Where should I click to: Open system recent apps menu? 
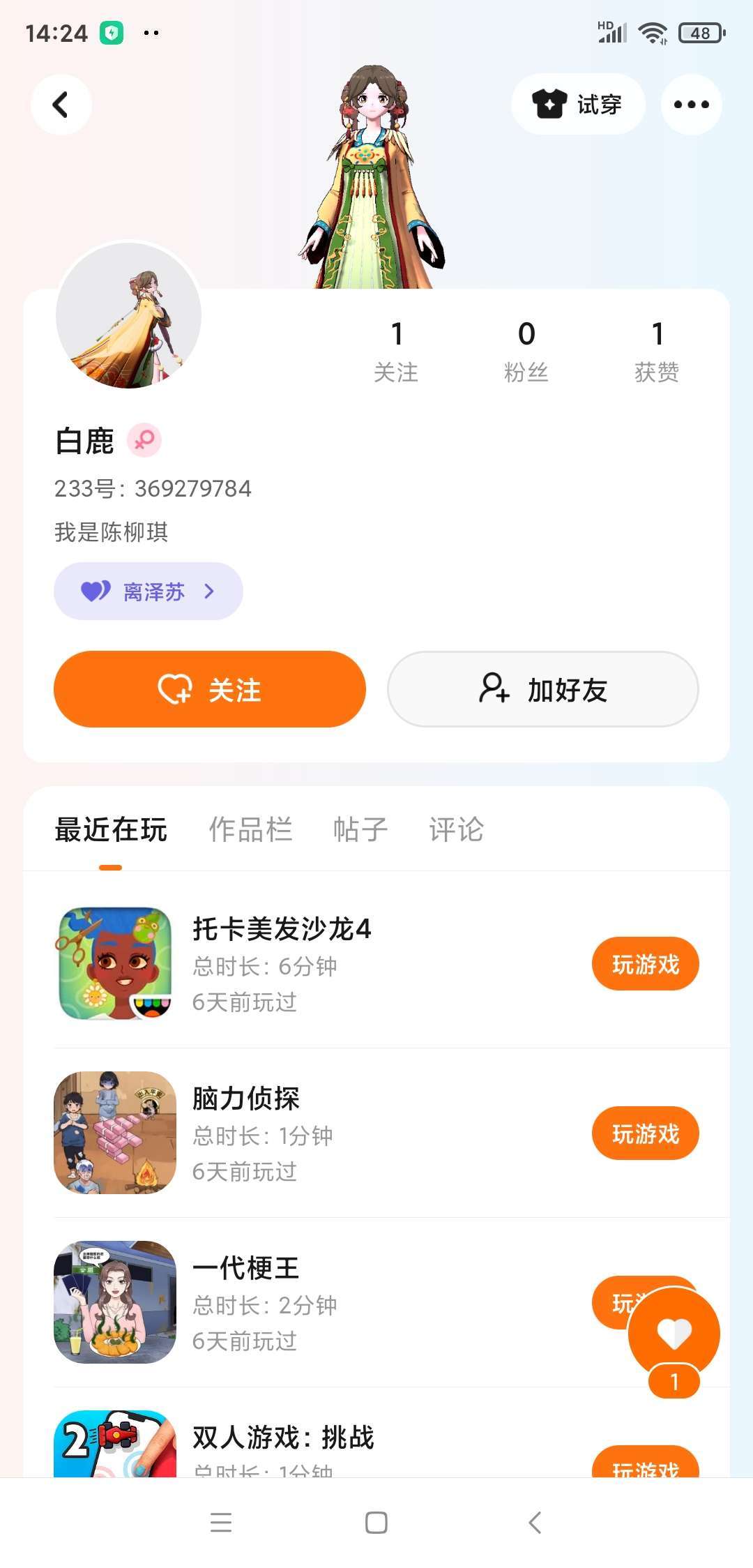[221, 1522]
